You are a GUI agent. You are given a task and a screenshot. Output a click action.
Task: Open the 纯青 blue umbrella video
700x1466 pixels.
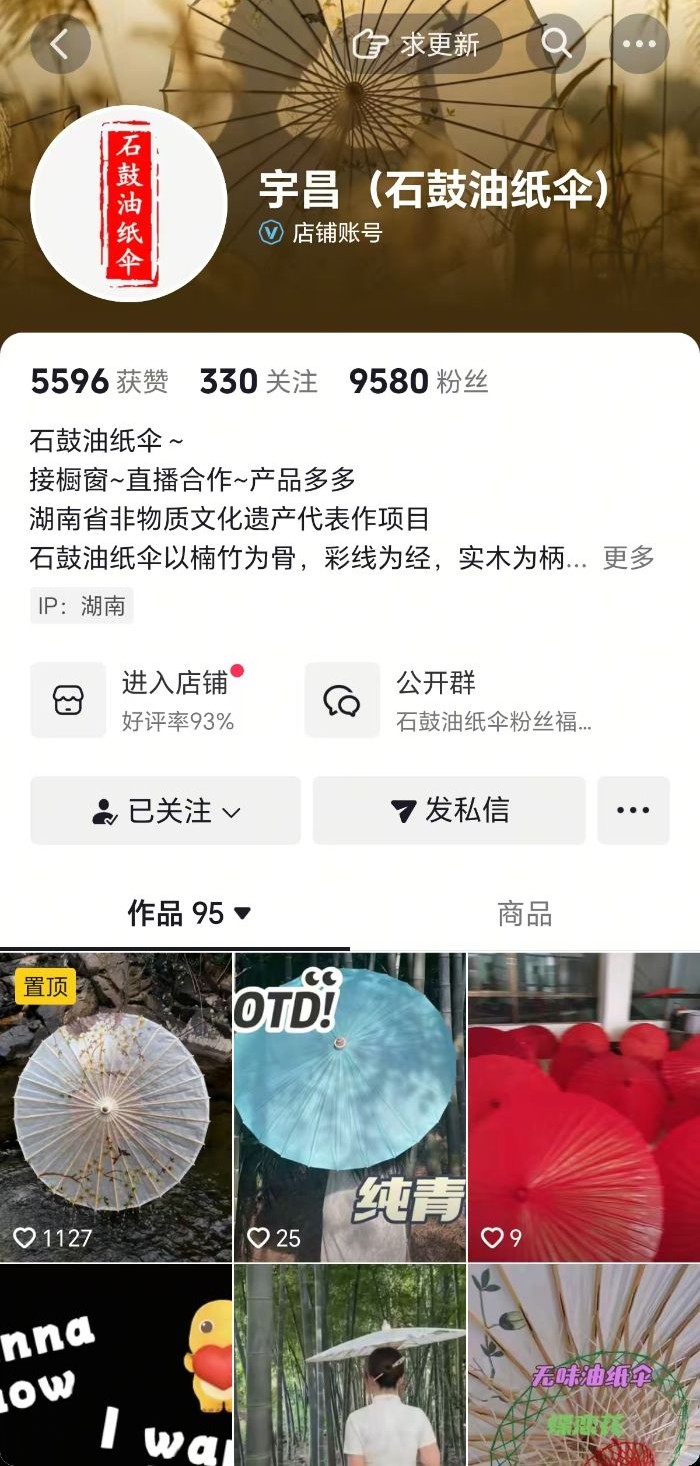pos(350,1106)
